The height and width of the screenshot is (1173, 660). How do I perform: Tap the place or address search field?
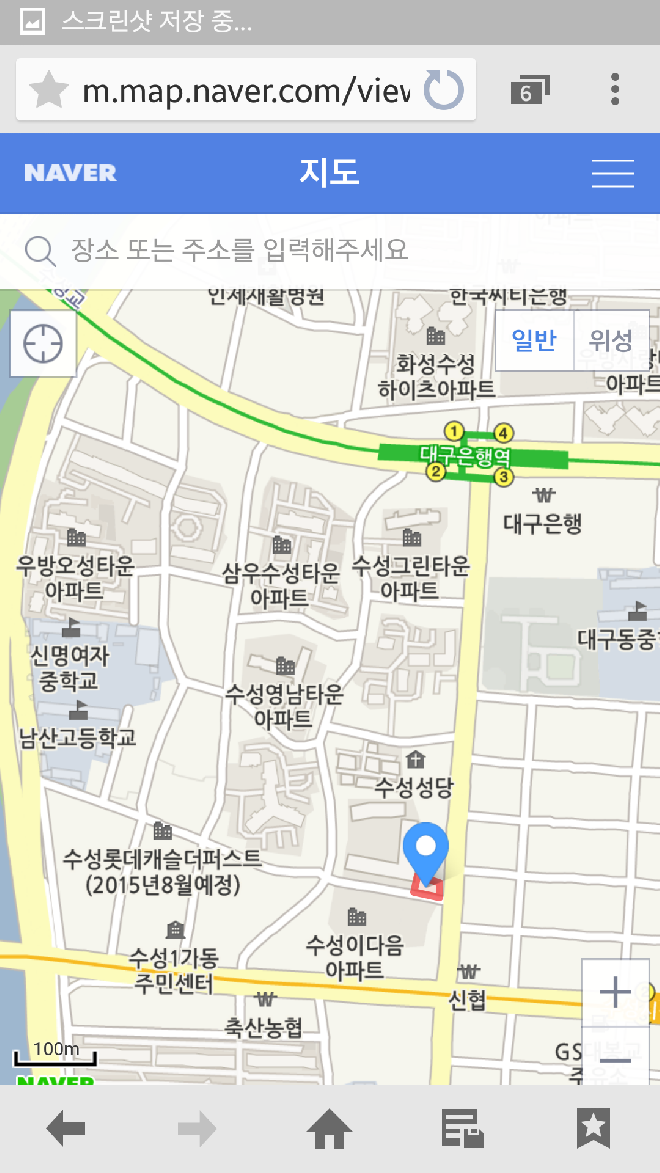[330, 250]
